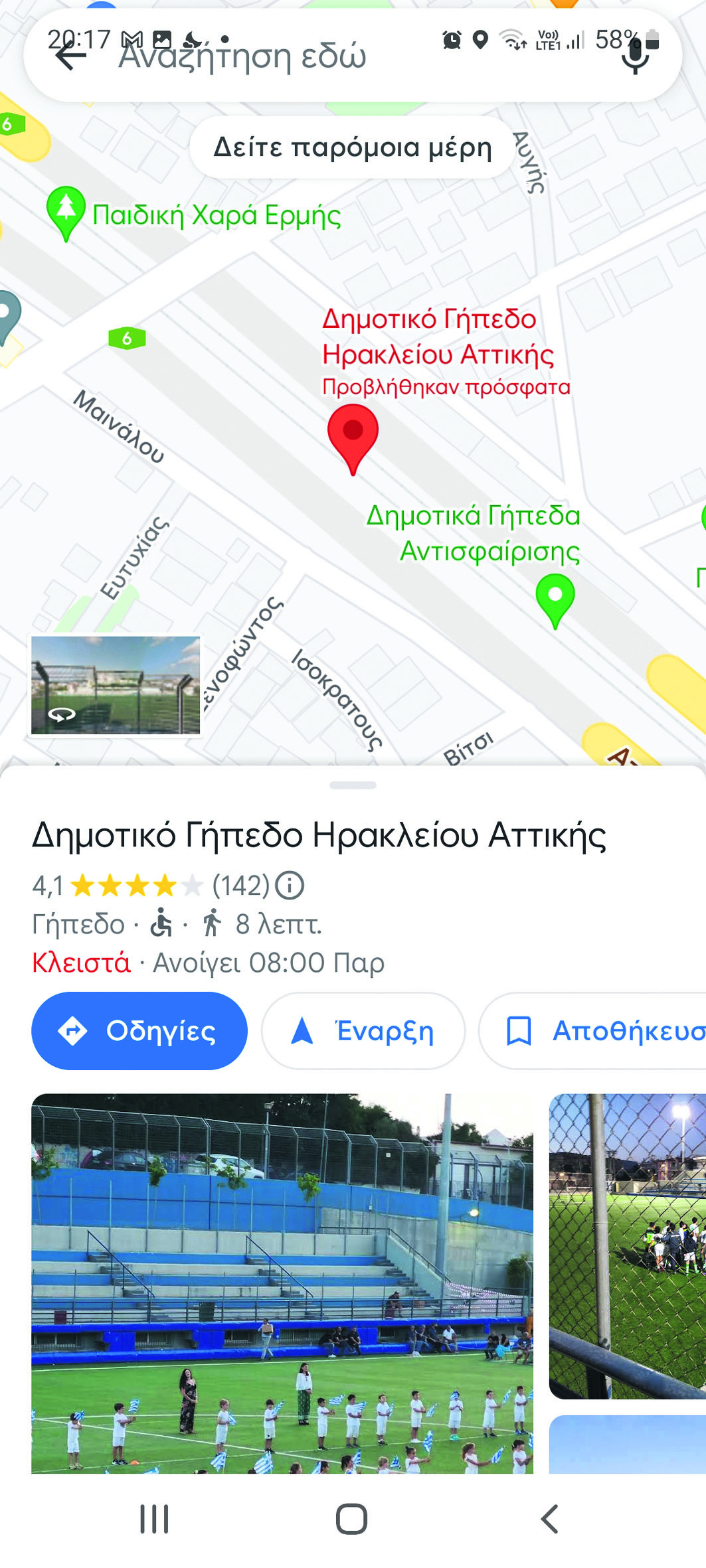Open the Παιδική Χαρά Ερμής map marker
706x1568 pixels.
click(66, 211)
